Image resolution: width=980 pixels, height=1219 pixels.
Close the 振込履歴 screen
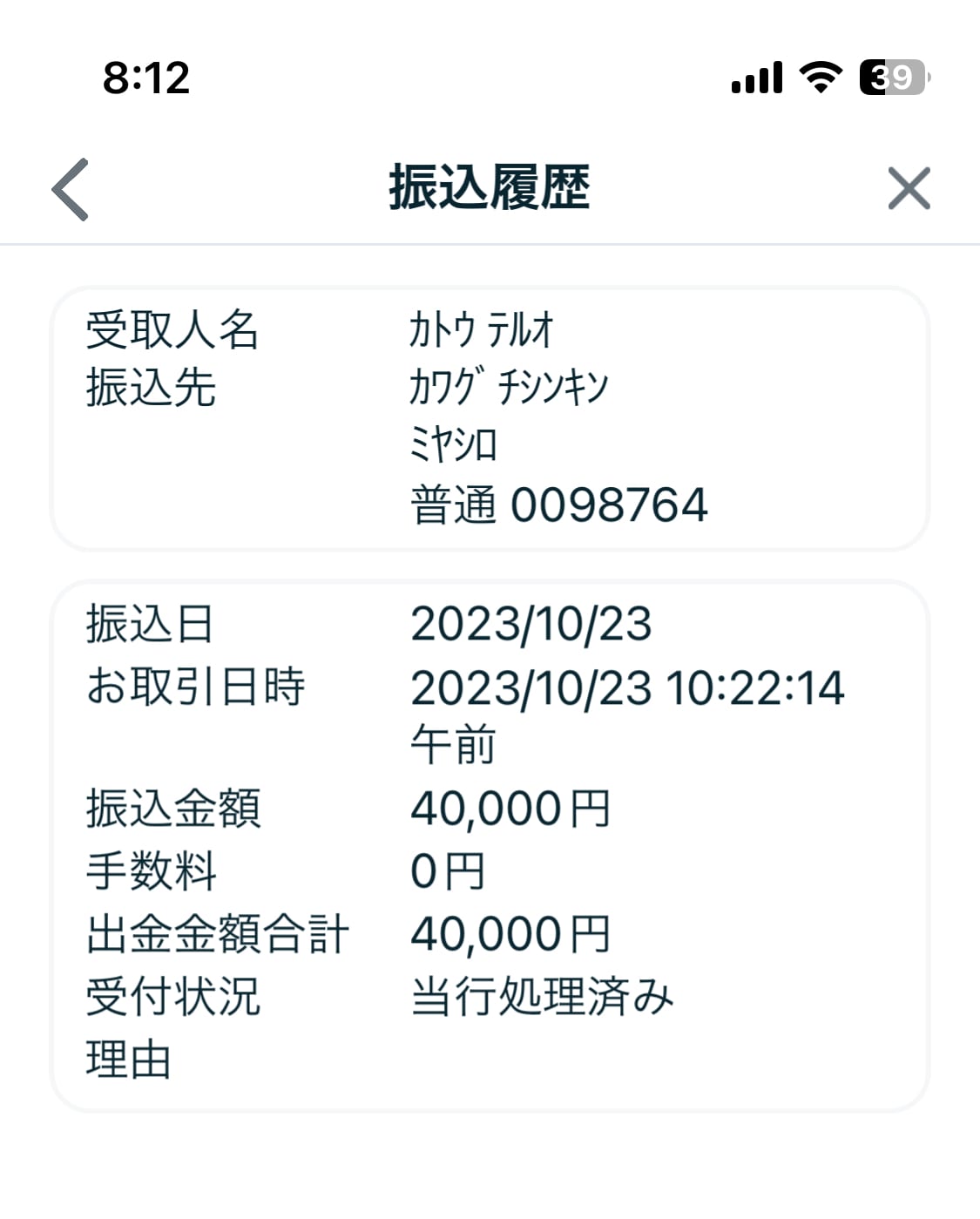[909, 188]
